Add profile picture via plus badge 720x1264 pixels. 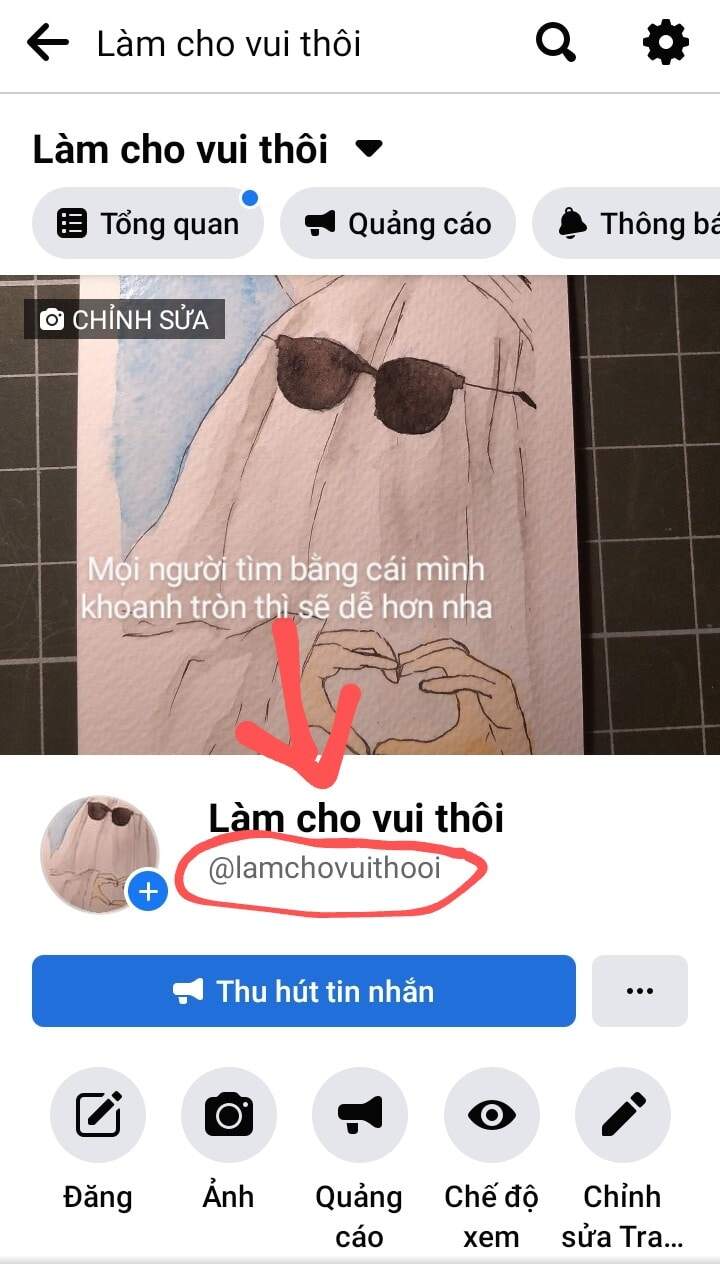pyautogui.click(x=148, y=890)
